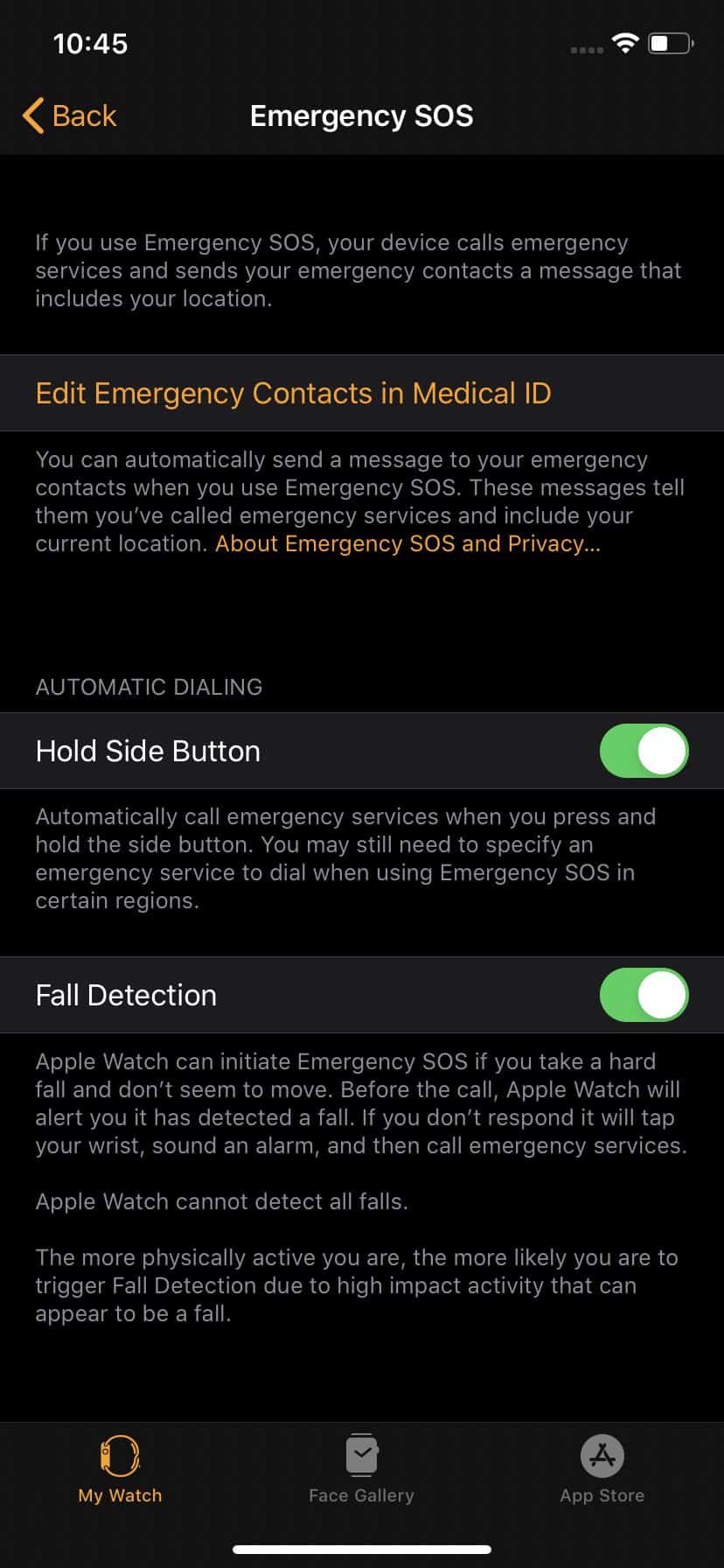Switch to the Face Gallery tab
The height and width of the screenshot is (1568, 724).
click(361, 1470)
